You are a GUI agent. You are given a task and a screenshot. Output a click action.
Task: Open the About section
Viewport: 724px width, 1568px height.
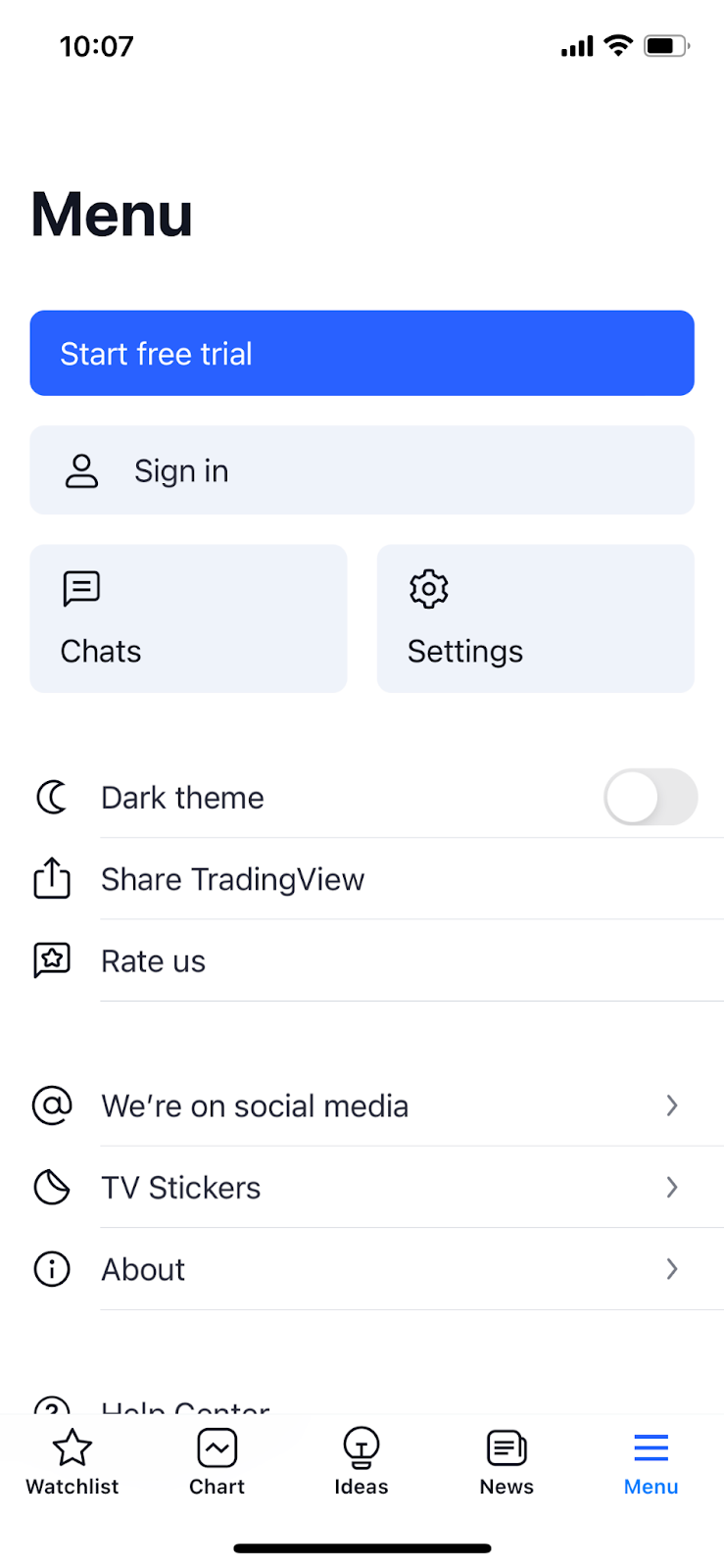[362, 1269]
